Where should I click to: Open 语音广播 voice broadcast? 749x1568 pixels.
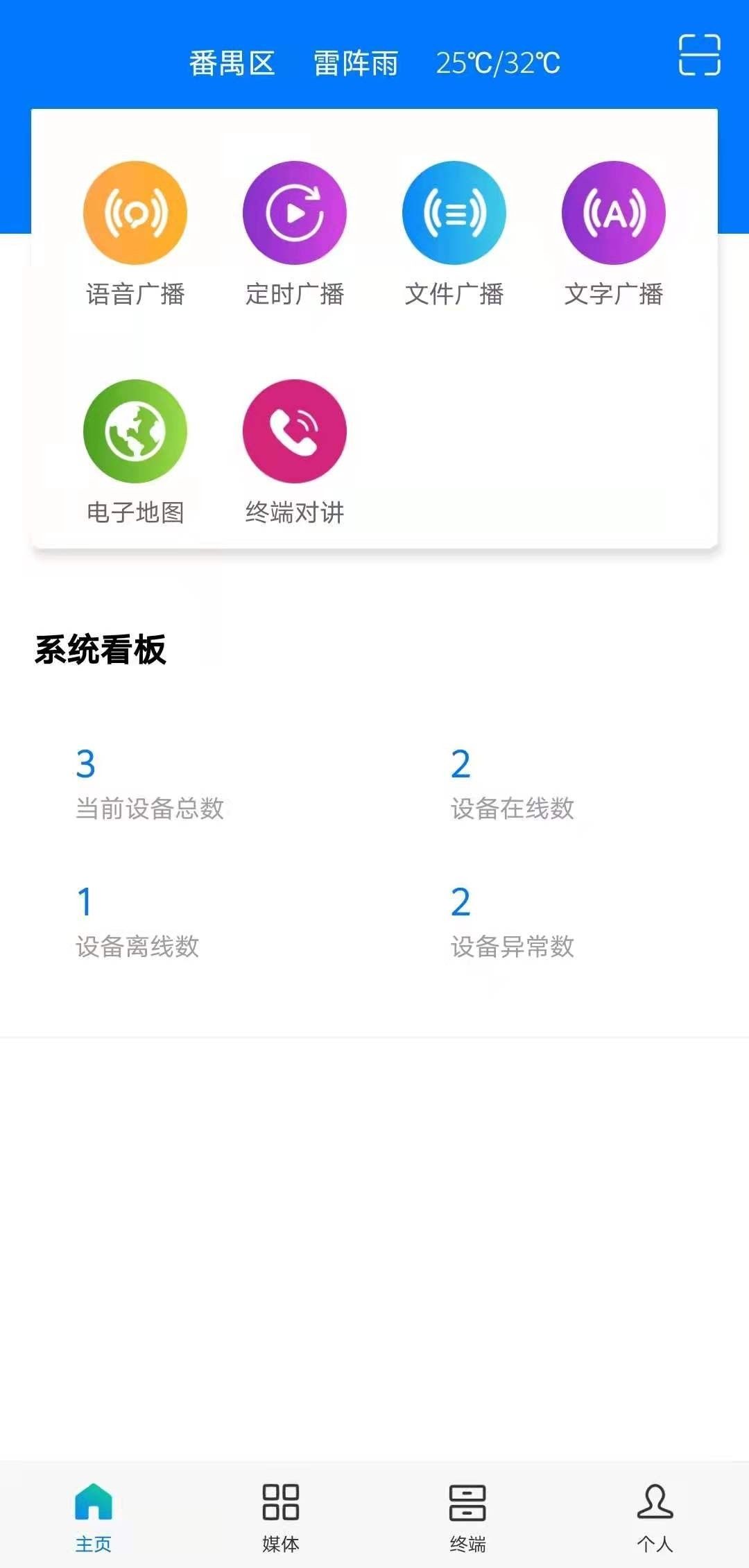tap(135, 214)
